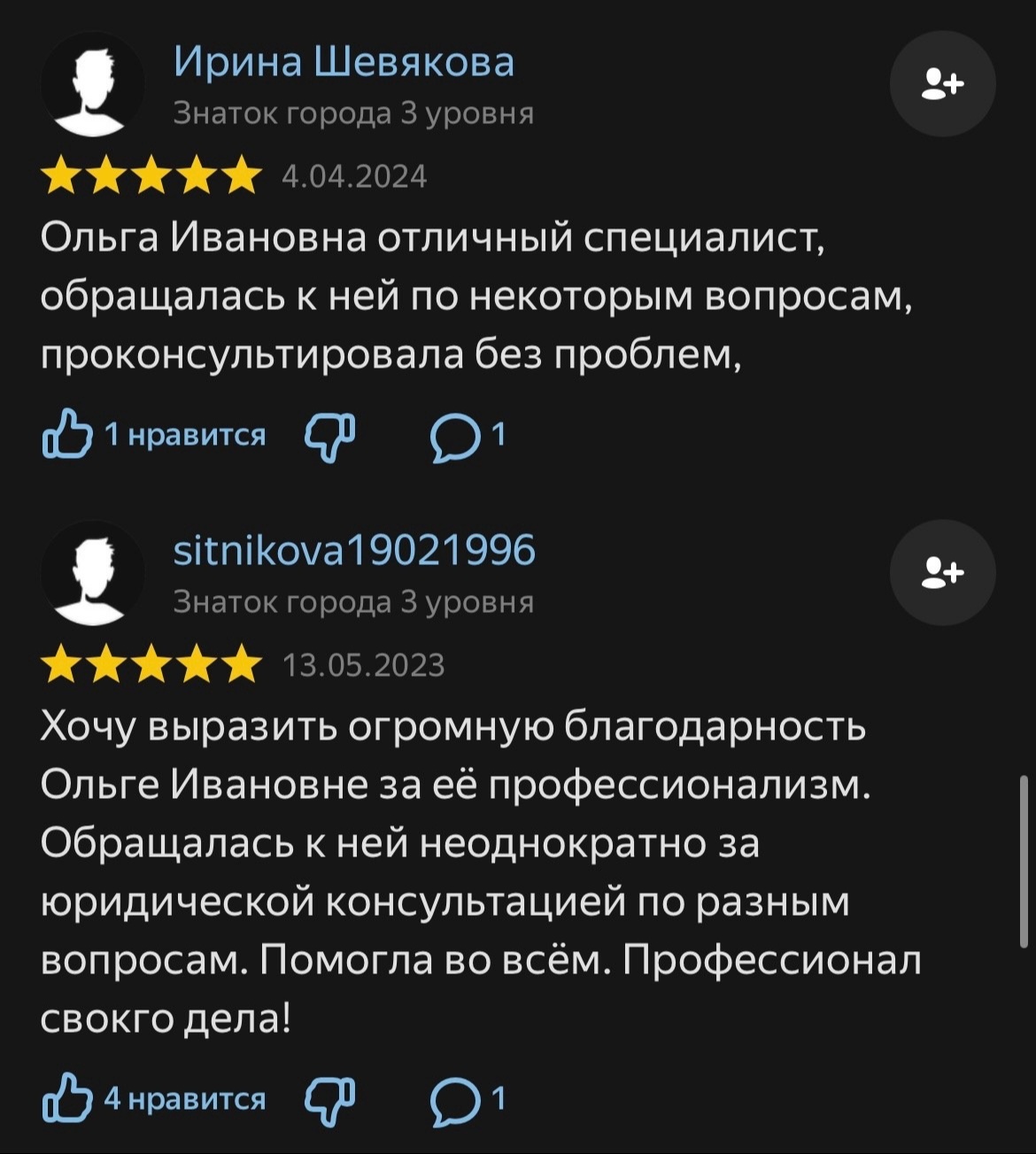This screenshot has height=1154, width=1036.
Task: Dislike sitnikova19021996's review
Action: (330, 1100)
